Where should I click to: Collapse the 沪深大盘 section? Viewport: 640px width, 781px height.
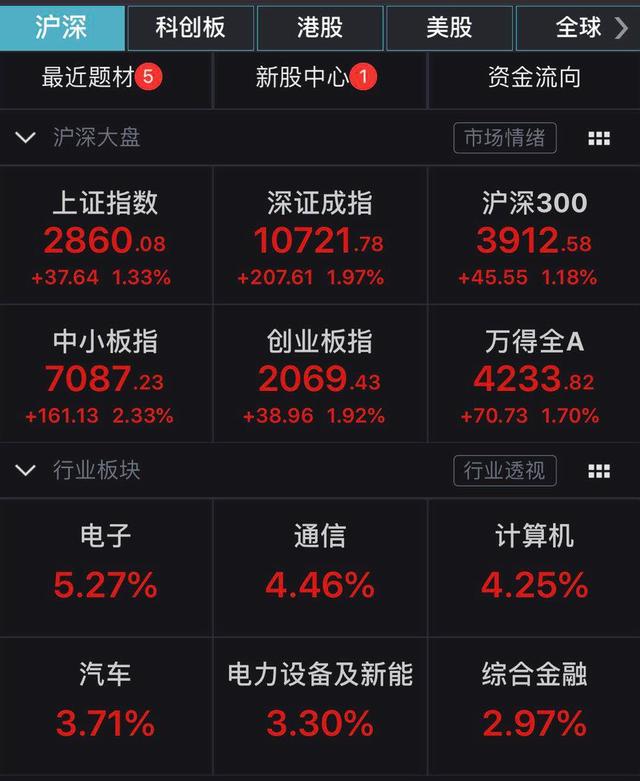pyautogui.click(x=26, y=138)
